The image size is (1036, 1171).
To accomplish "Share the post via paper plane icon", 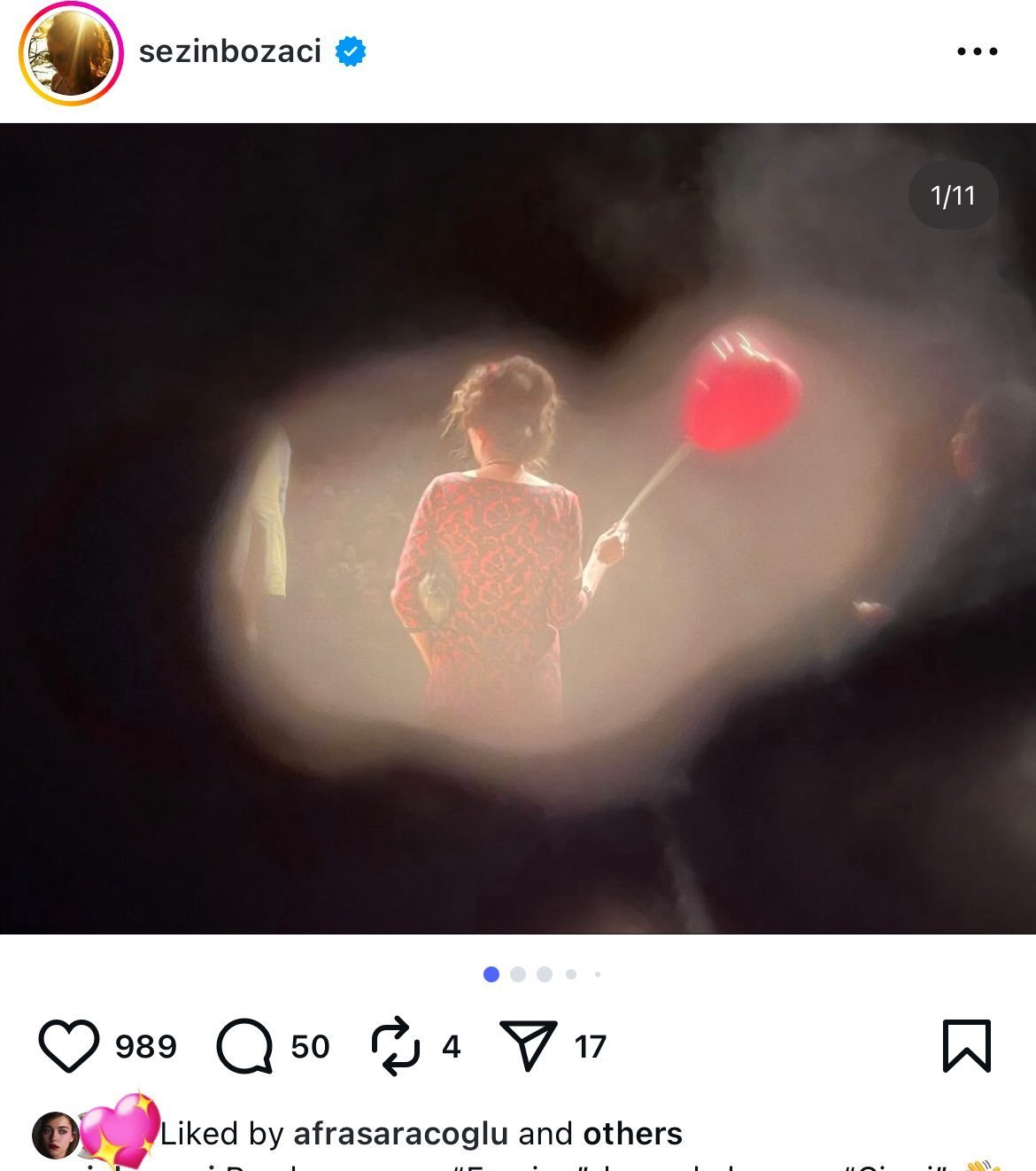I will [529, 1045].
